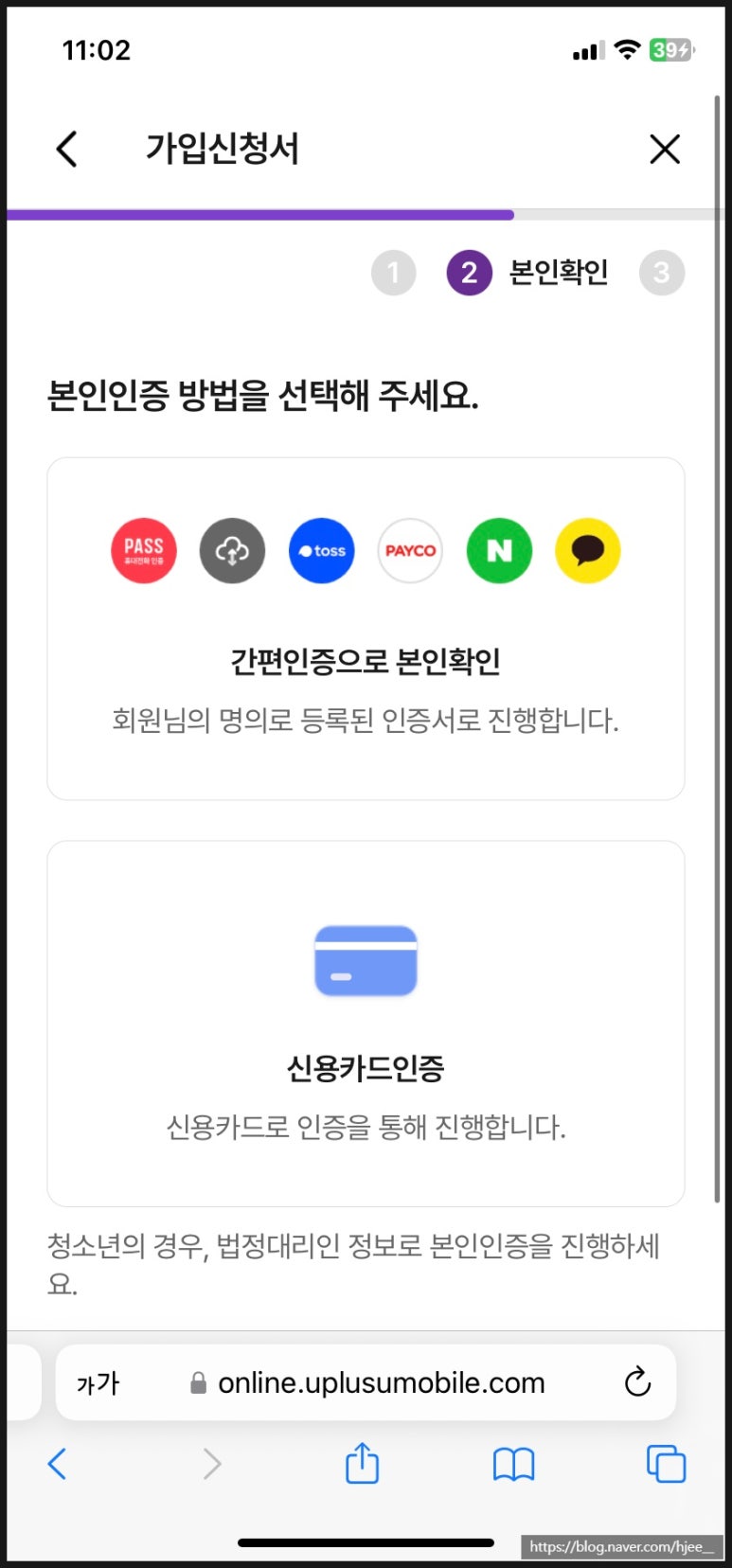The height and width of the screenshot is (1568, 732).
Task: Select 간편인증으로 본인확인 card
Action: coord(366,629)
